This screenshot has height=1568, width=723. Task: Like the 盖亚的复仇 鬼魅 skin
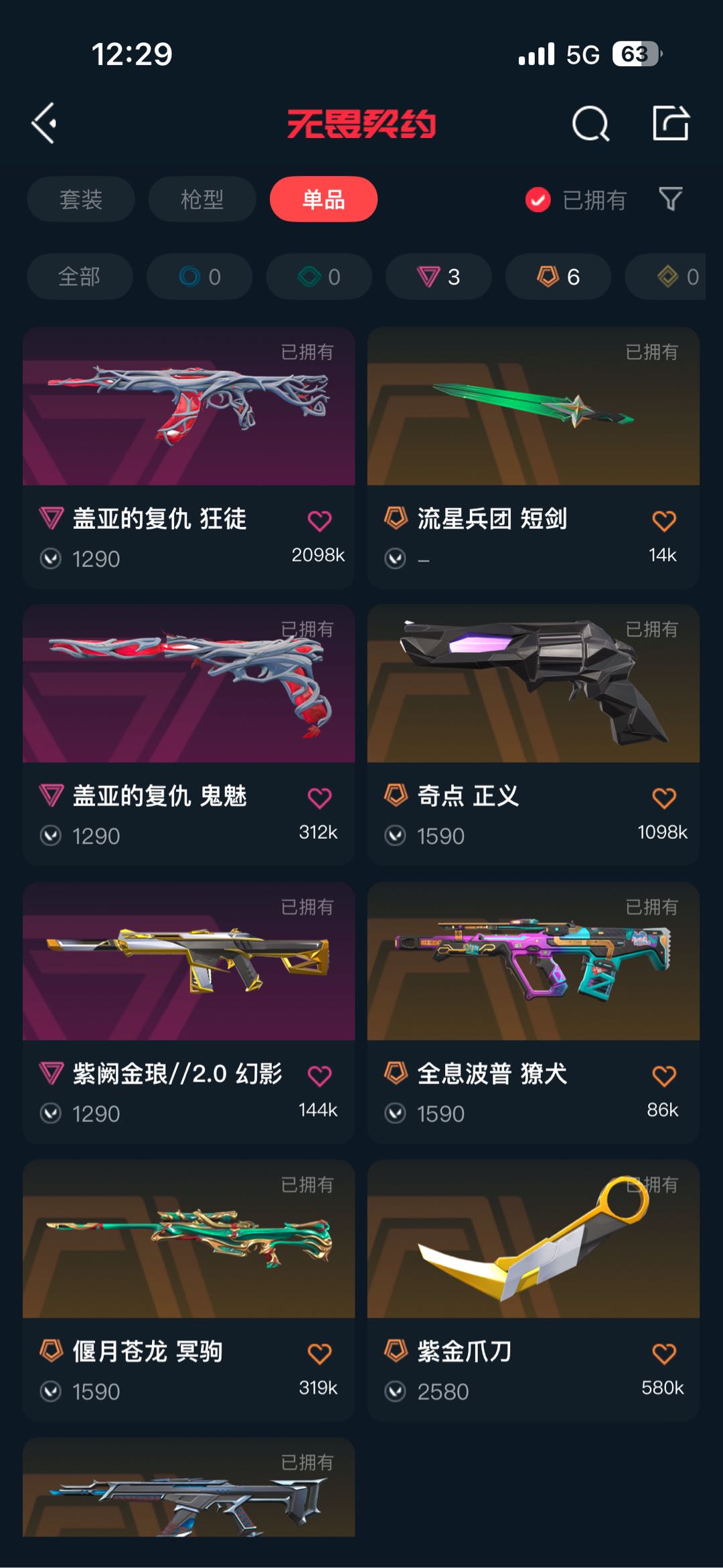pyautogui.click(x=319, y=798)
